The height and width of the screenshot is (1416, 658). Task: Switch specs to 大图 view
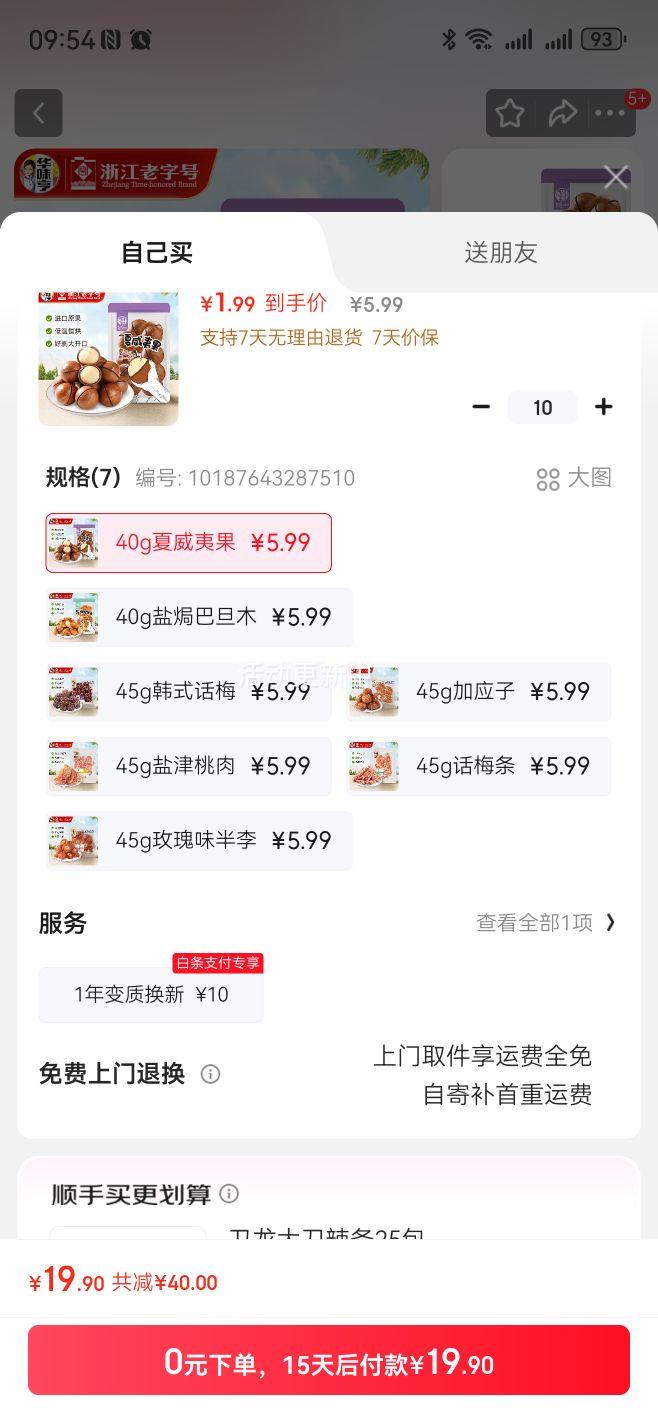574,478
